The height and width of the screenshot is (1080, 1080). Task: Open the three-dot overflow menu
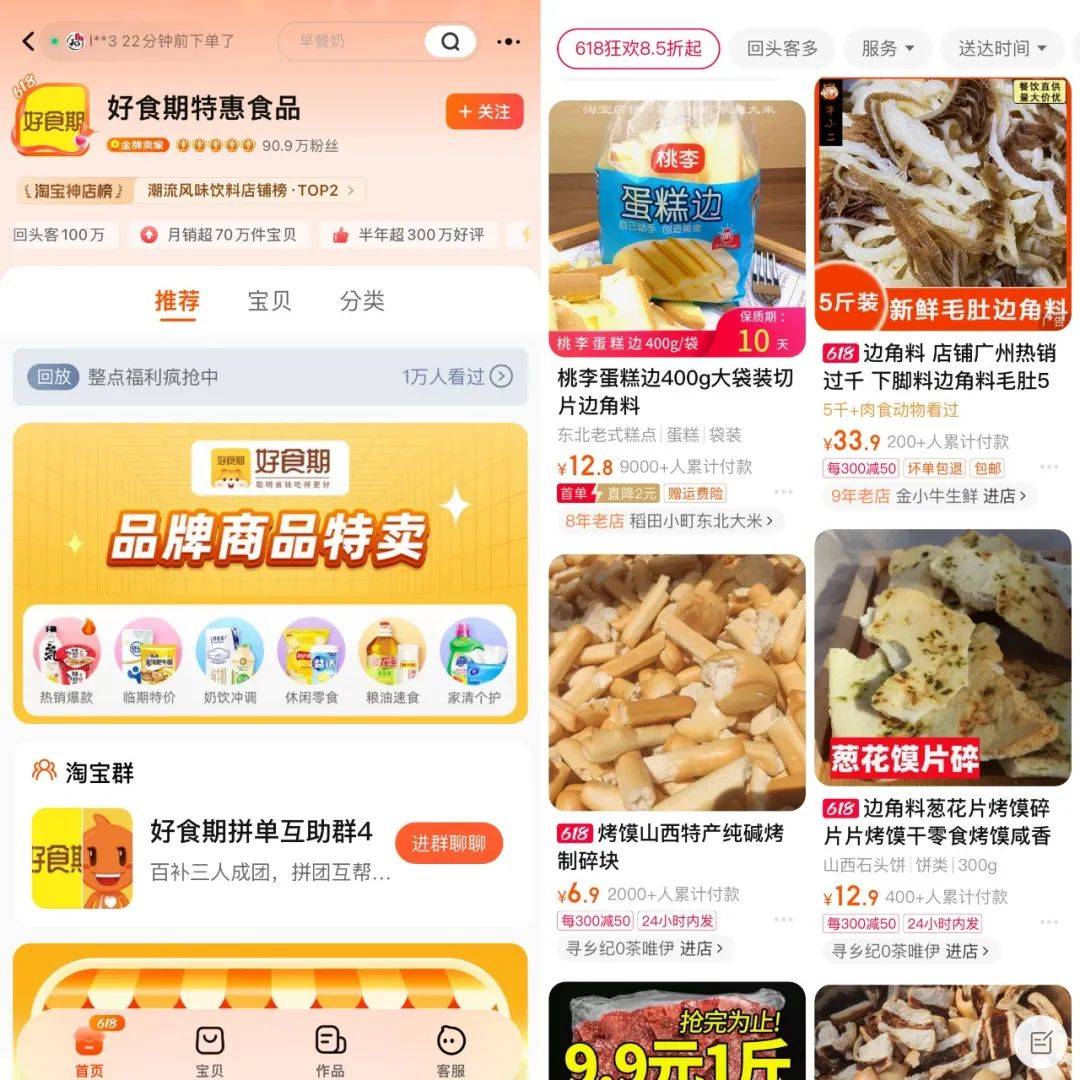(x=508, y=41)
